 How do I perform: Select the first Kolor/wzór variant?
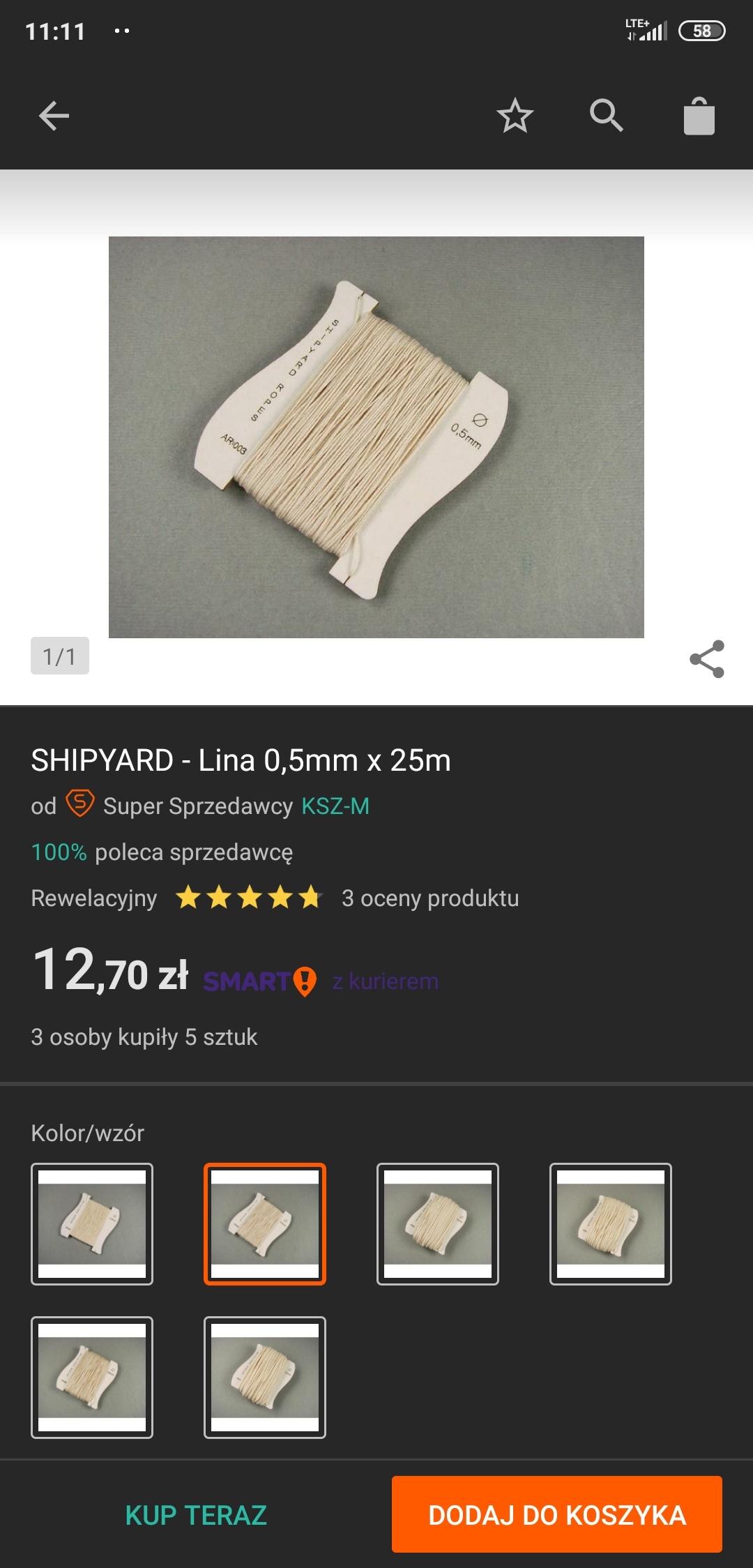click(x=92, y=1224)
